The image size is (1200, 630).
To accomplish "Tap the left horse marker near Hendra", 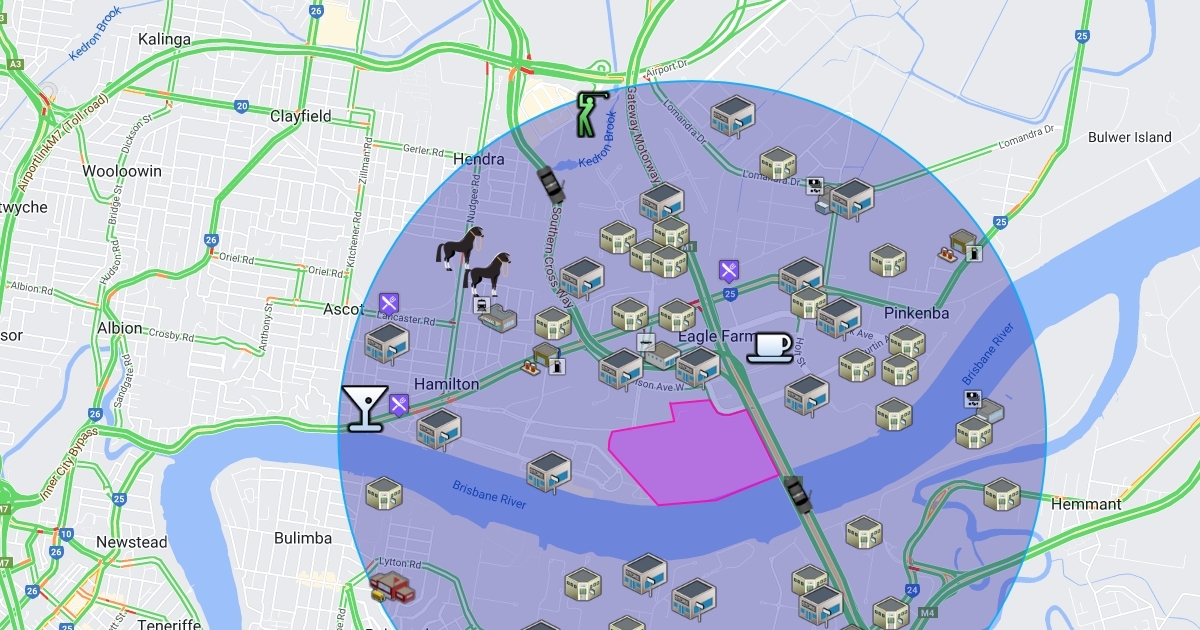I will coord(458,248).
